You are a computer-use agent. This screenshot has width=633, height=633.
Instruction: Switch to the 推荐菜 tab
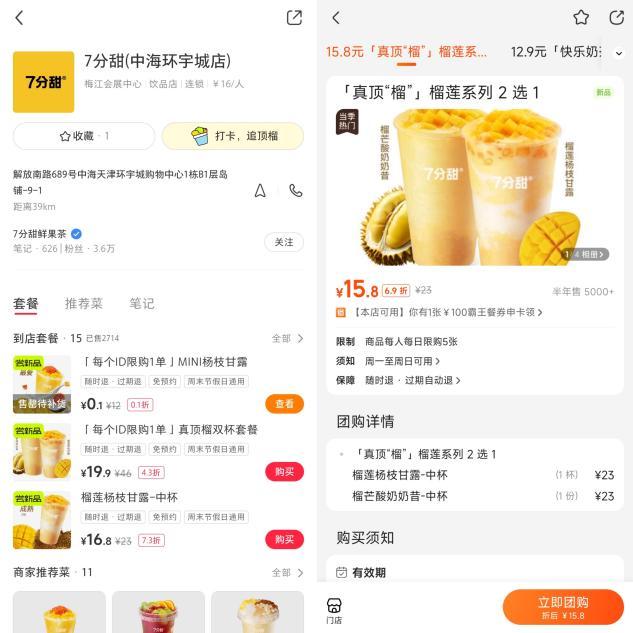[84, 303]
